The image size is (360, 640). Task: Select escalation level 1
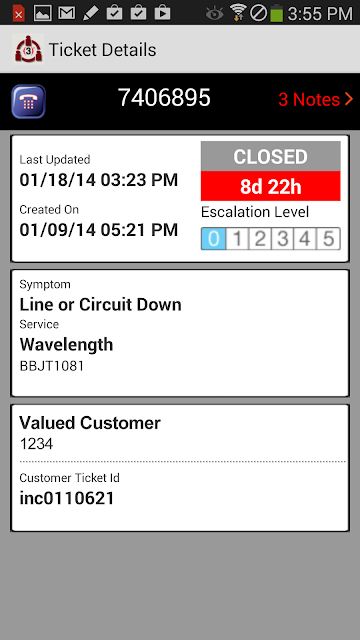(237, 239)
